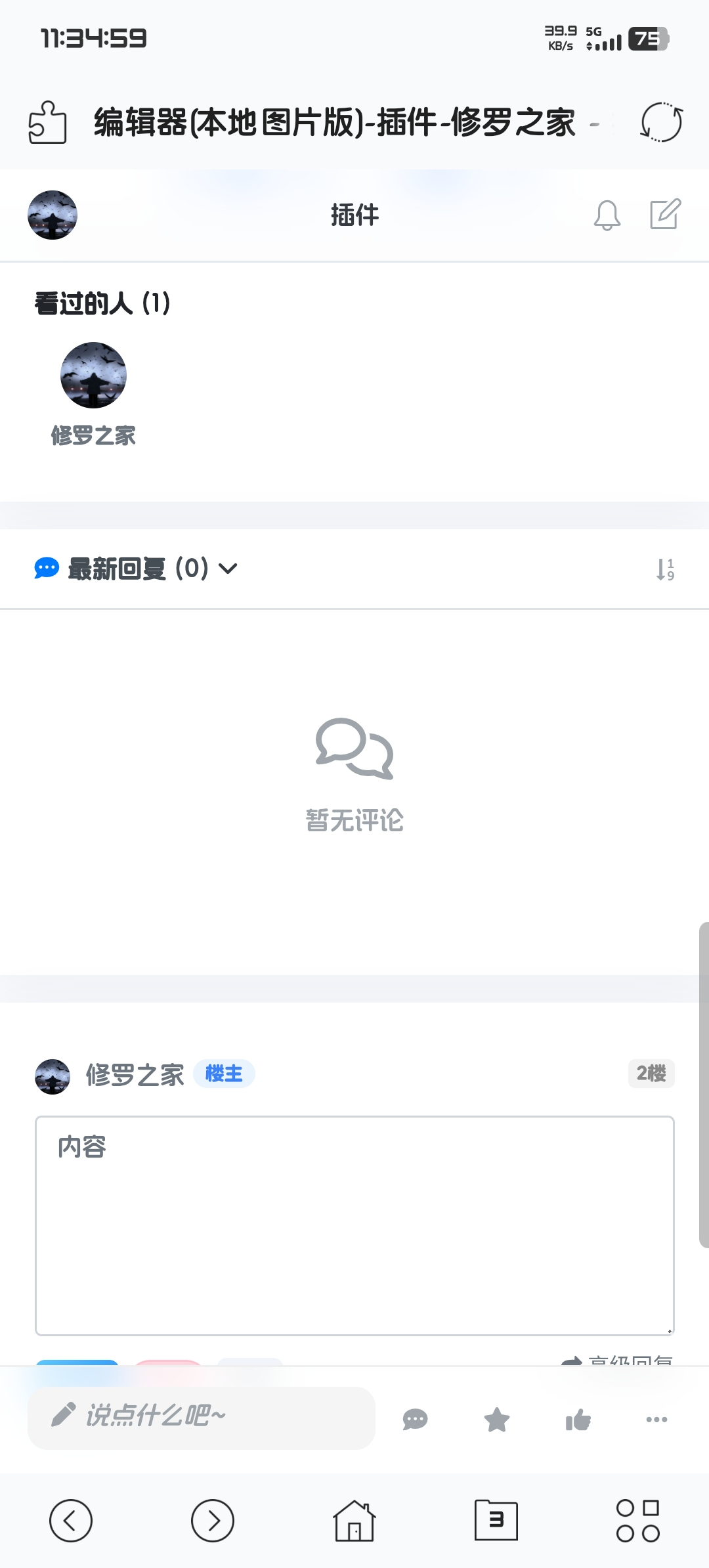
Task: Go forward with the browser forward arrow
Action: pos(213,1520)
